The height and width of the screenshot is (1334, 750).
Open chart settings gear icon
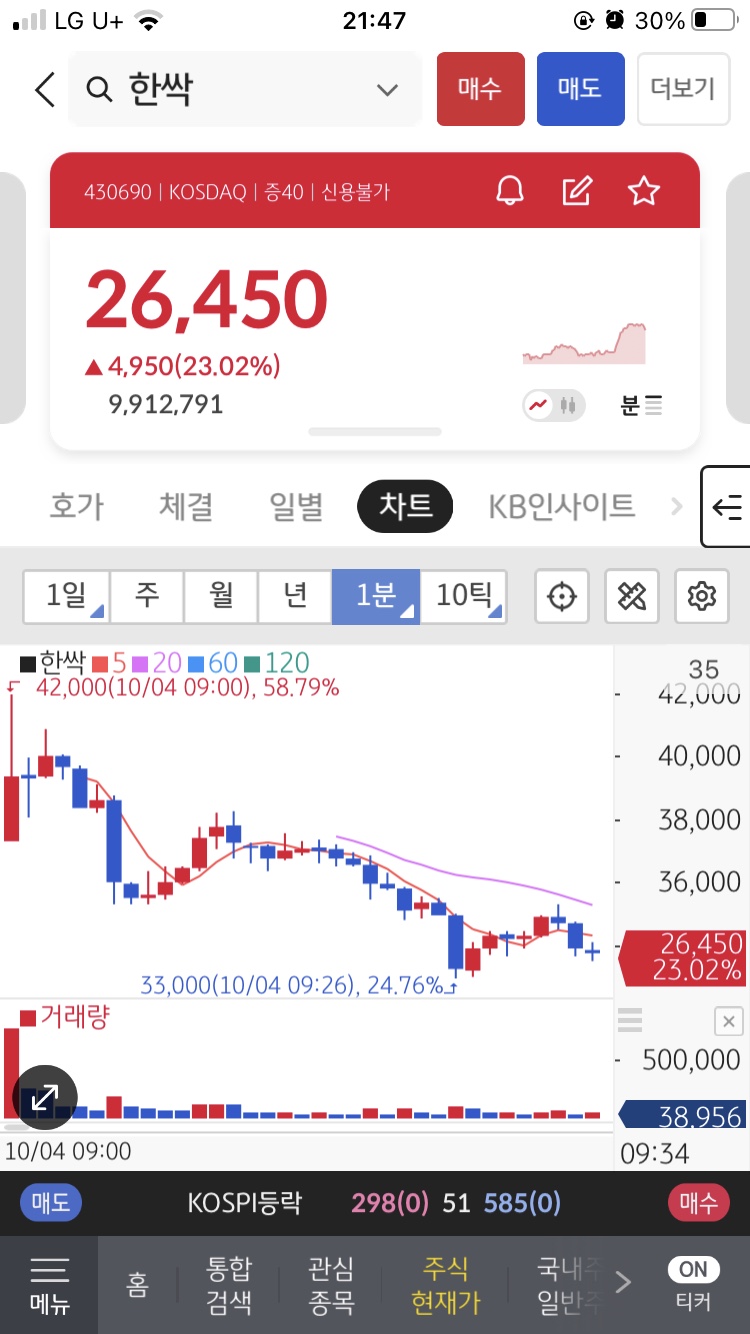click(702, 597)
